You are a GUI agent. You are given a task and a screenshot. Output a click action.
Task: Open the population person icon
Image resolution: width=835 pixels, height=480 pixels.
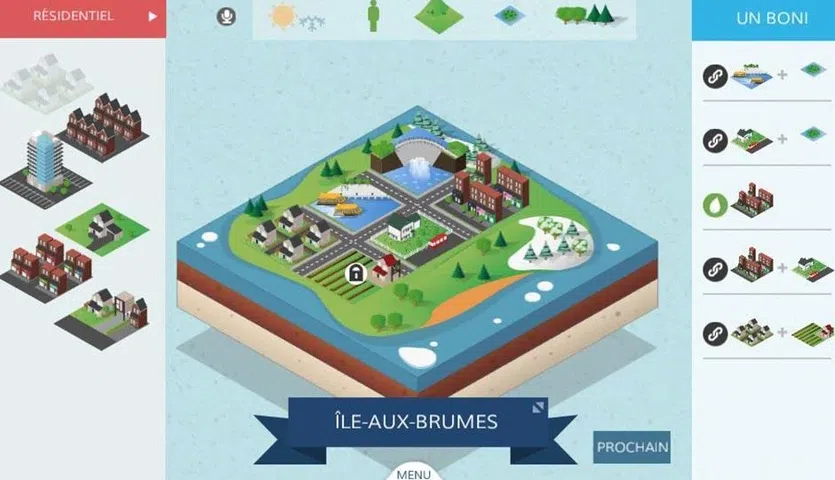click(x=372, y=17)
